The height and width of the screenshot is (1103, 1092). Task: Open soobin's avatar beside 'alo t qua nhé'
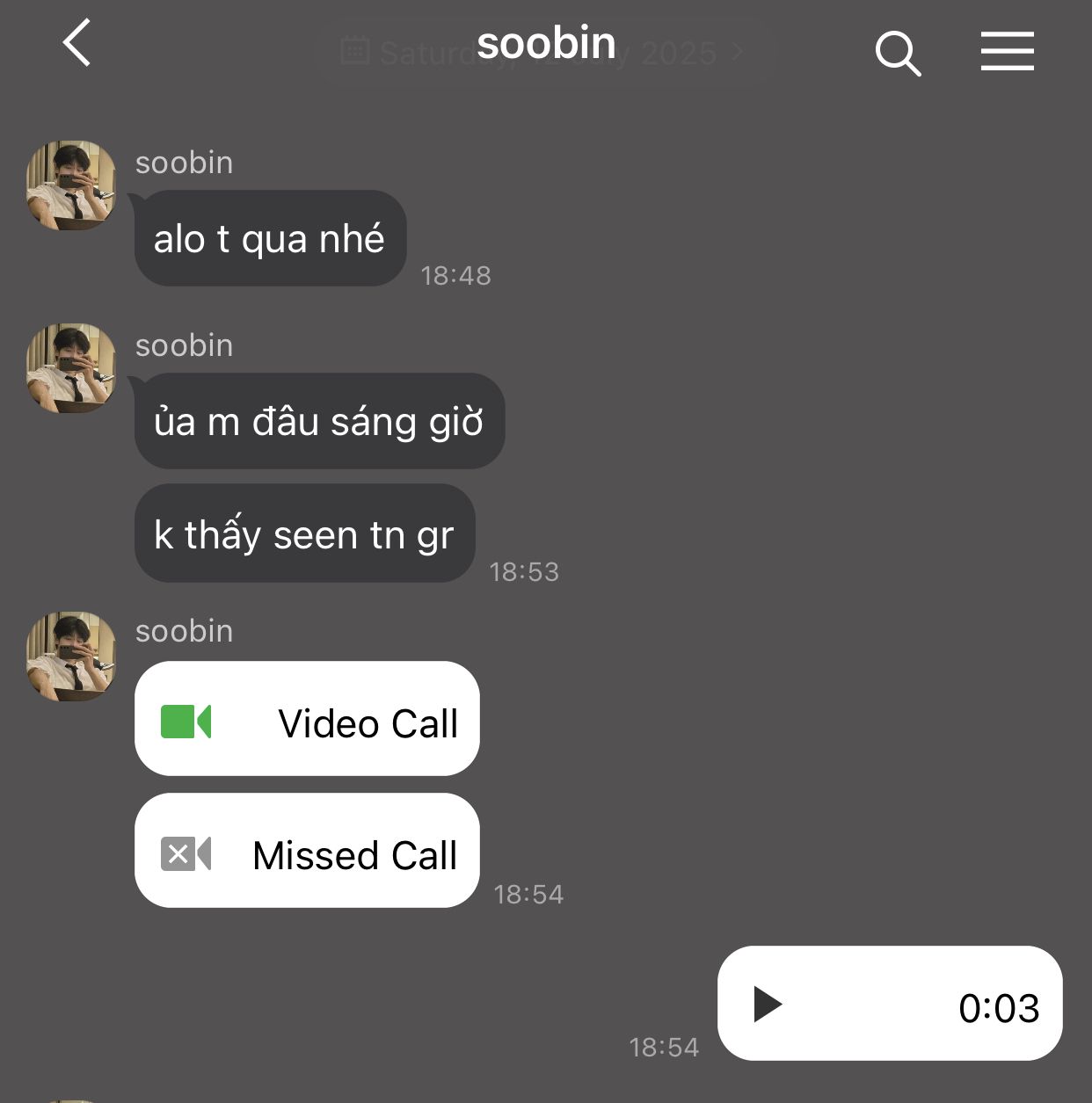[x=71, y=185]
